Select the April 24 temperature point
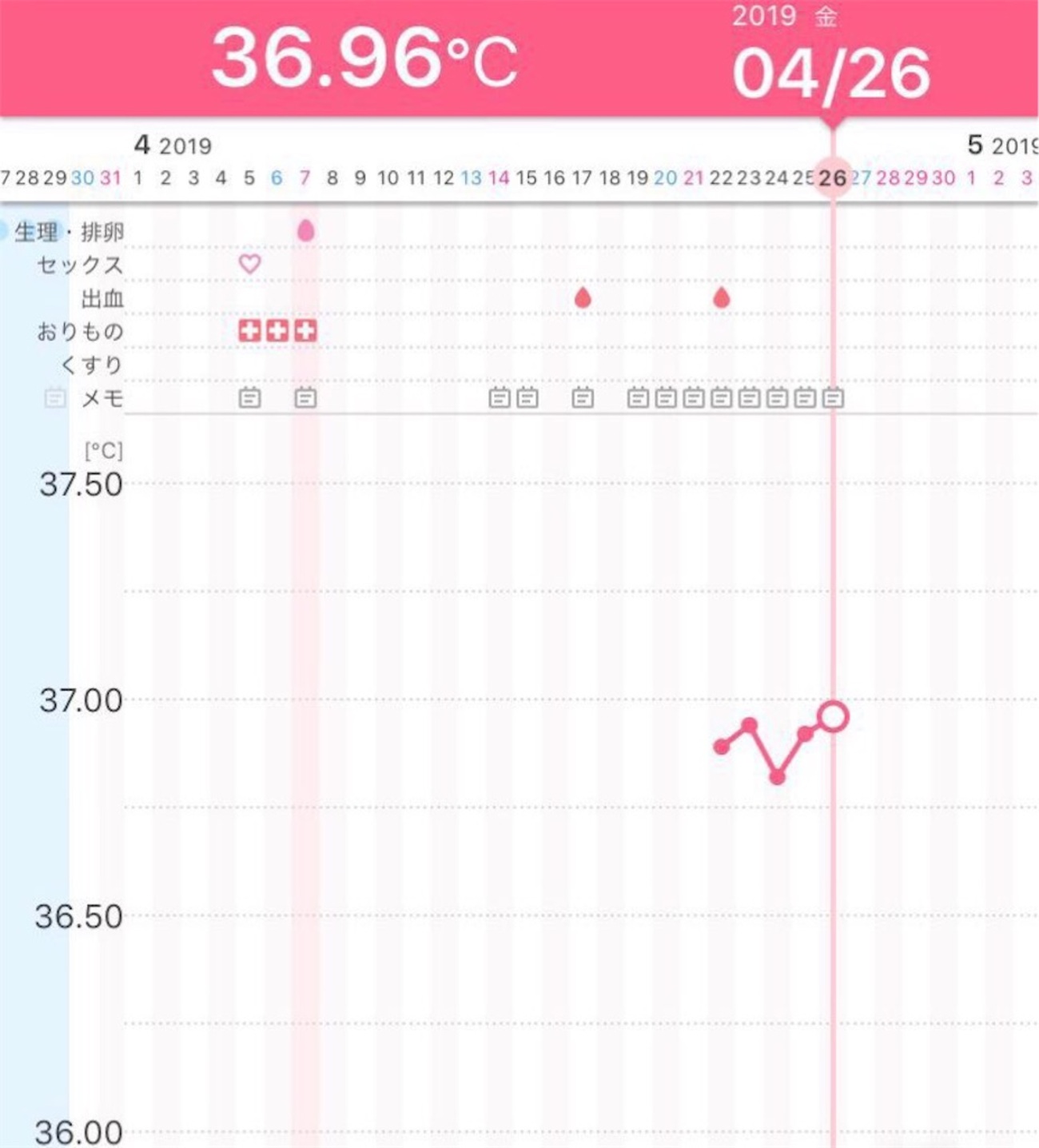 pos(777,775)
